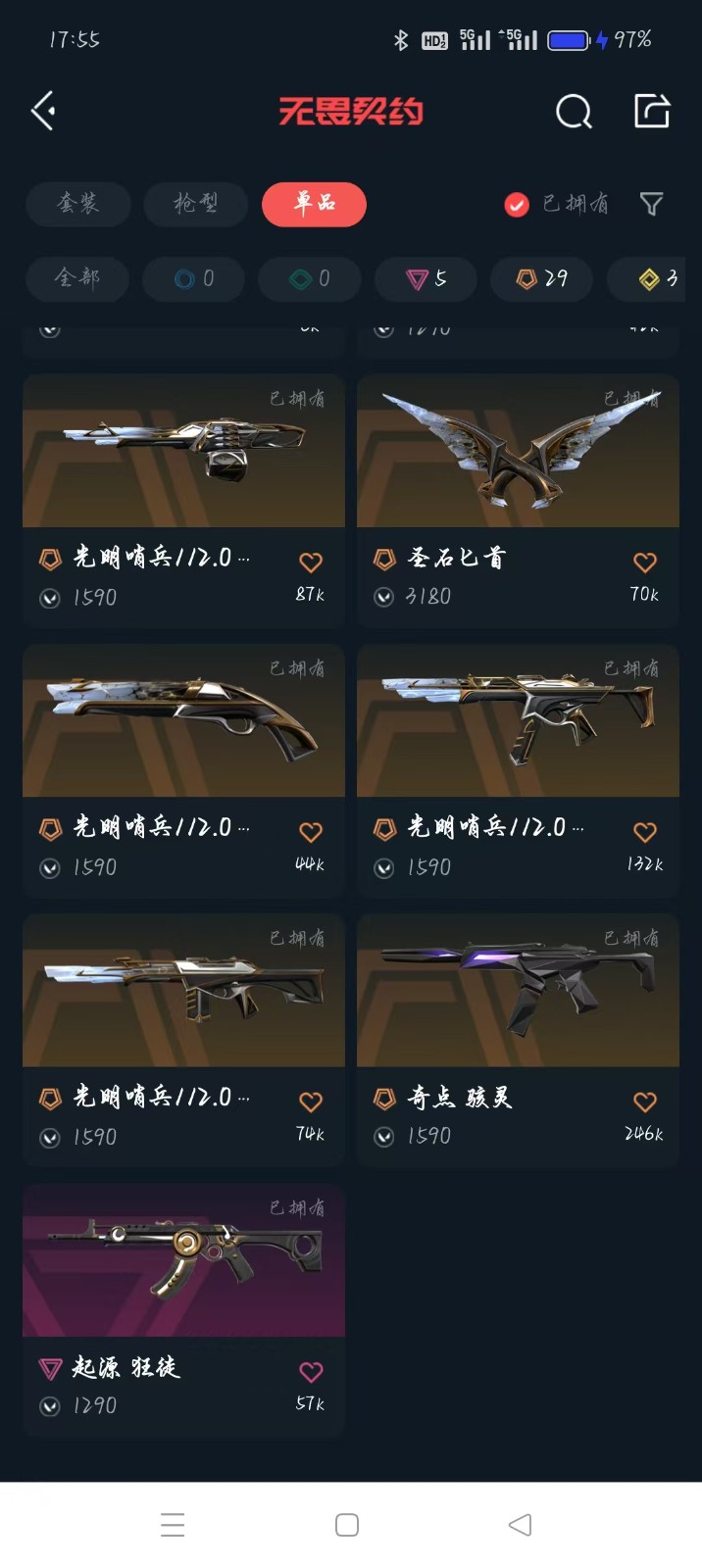
Task: Switch to the 套装 tab
Action: [78, 204]
